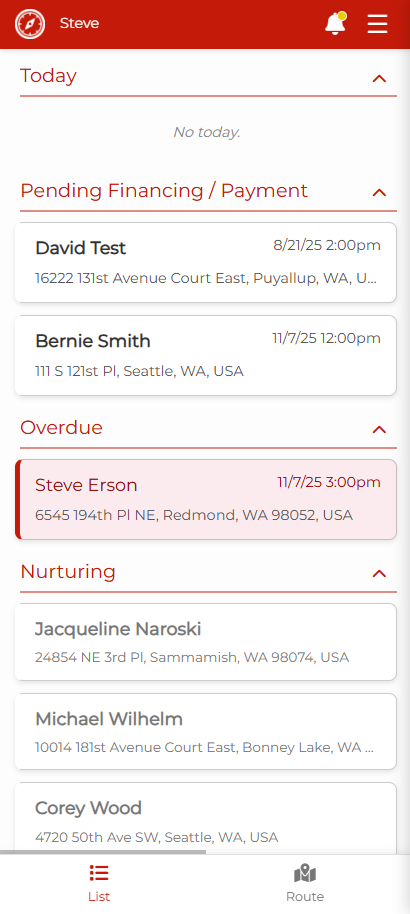Collapse the Today section

click(x=379, y=78)
